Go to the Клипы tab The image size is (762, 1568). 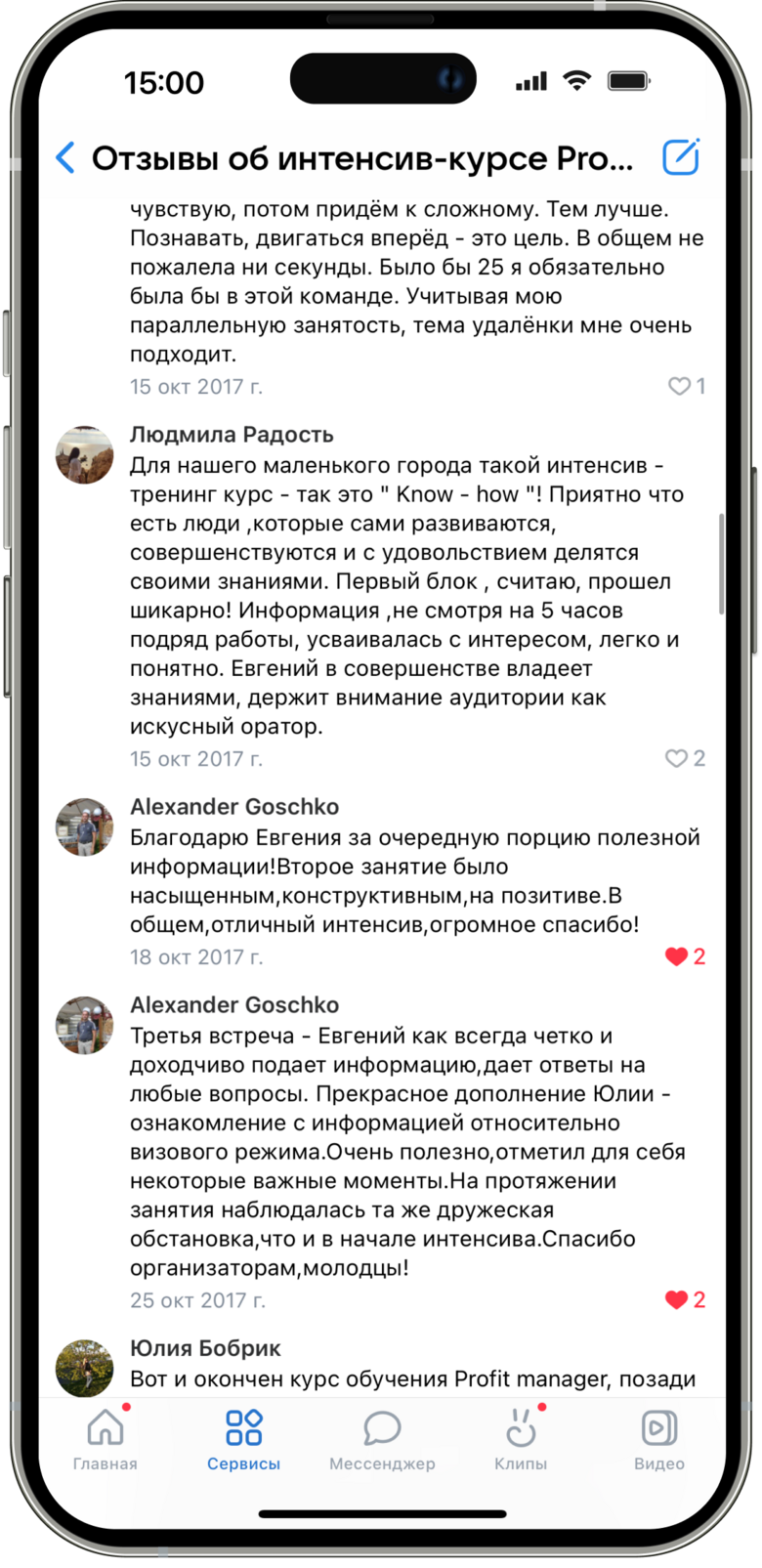[521, 1438]
